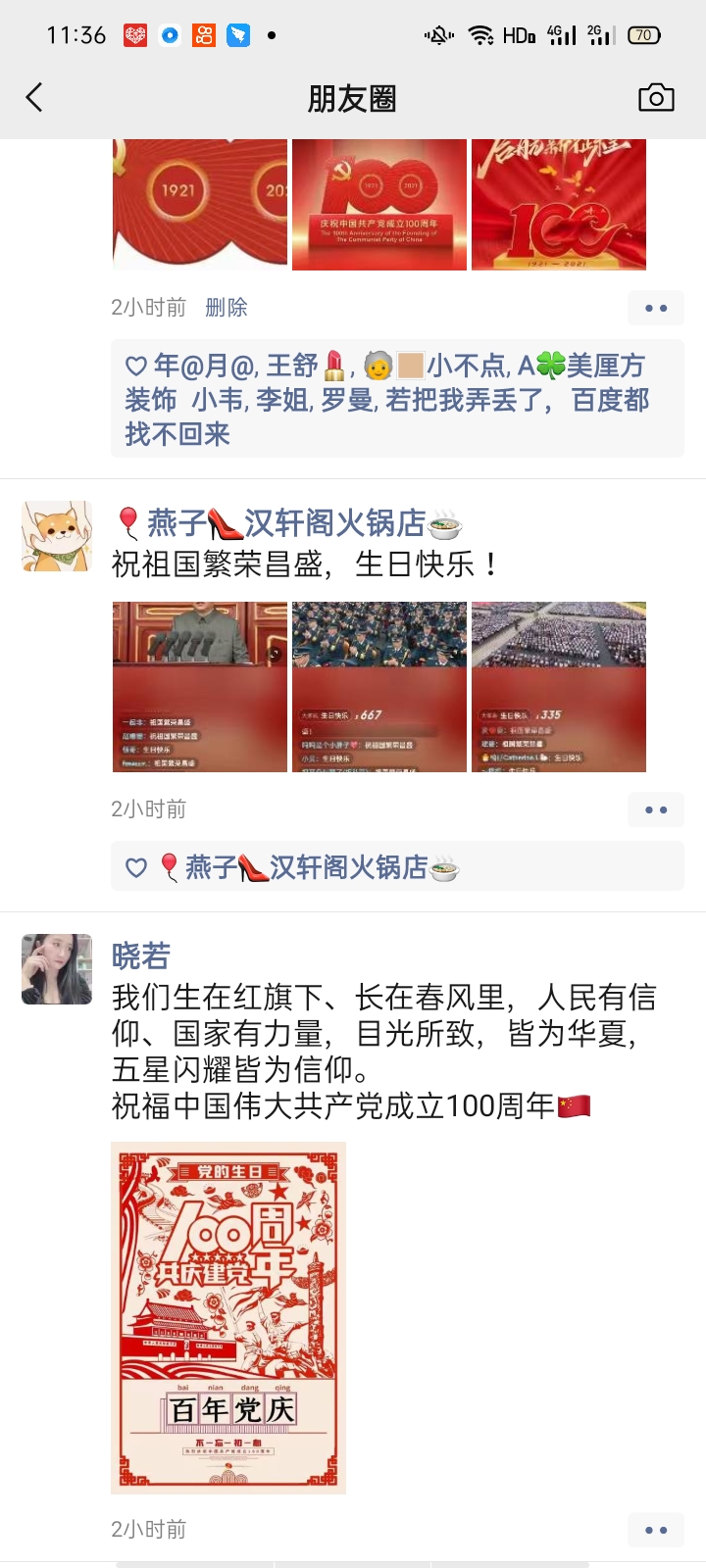
Task: Play the video of the large crowd
Action: click(x=559, y=687)
